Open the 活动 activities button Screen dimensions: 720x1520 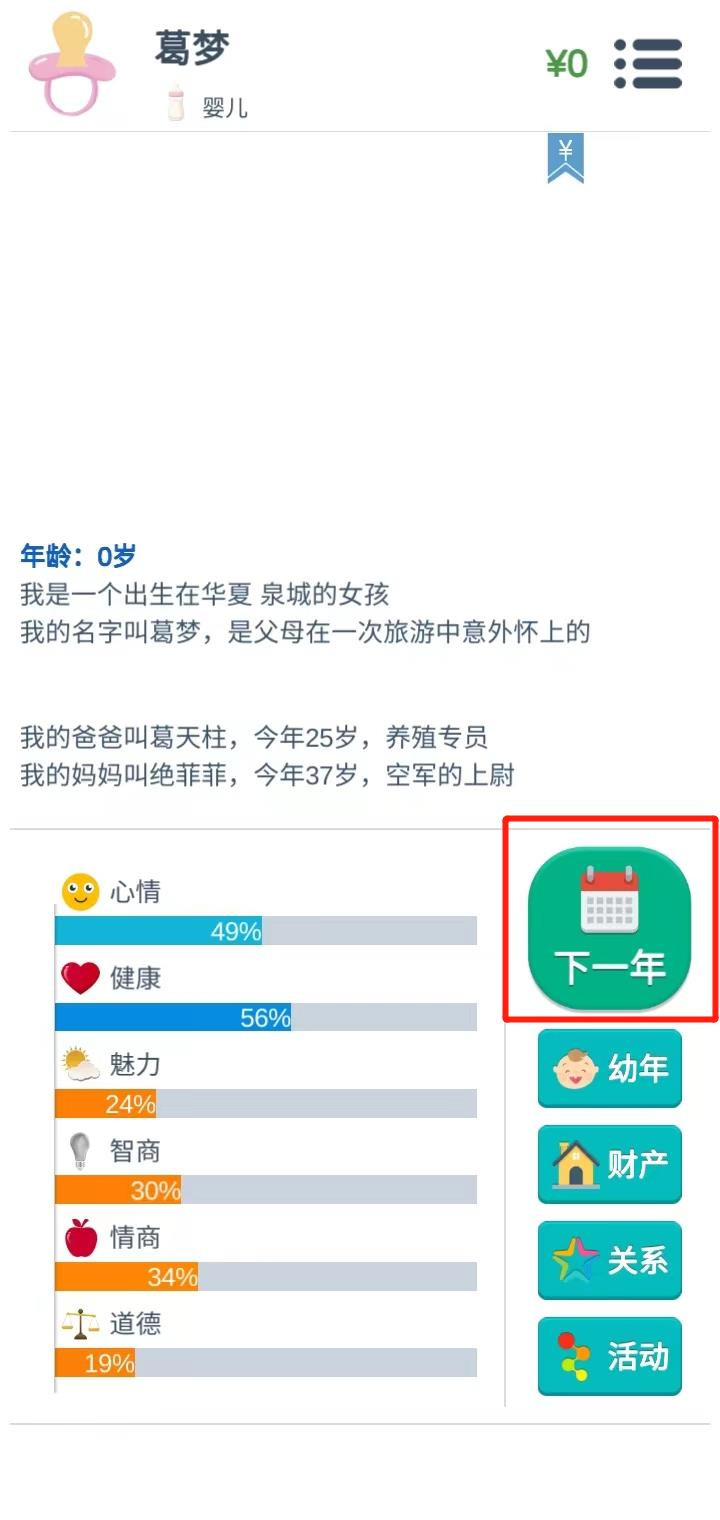point(610,1356)
